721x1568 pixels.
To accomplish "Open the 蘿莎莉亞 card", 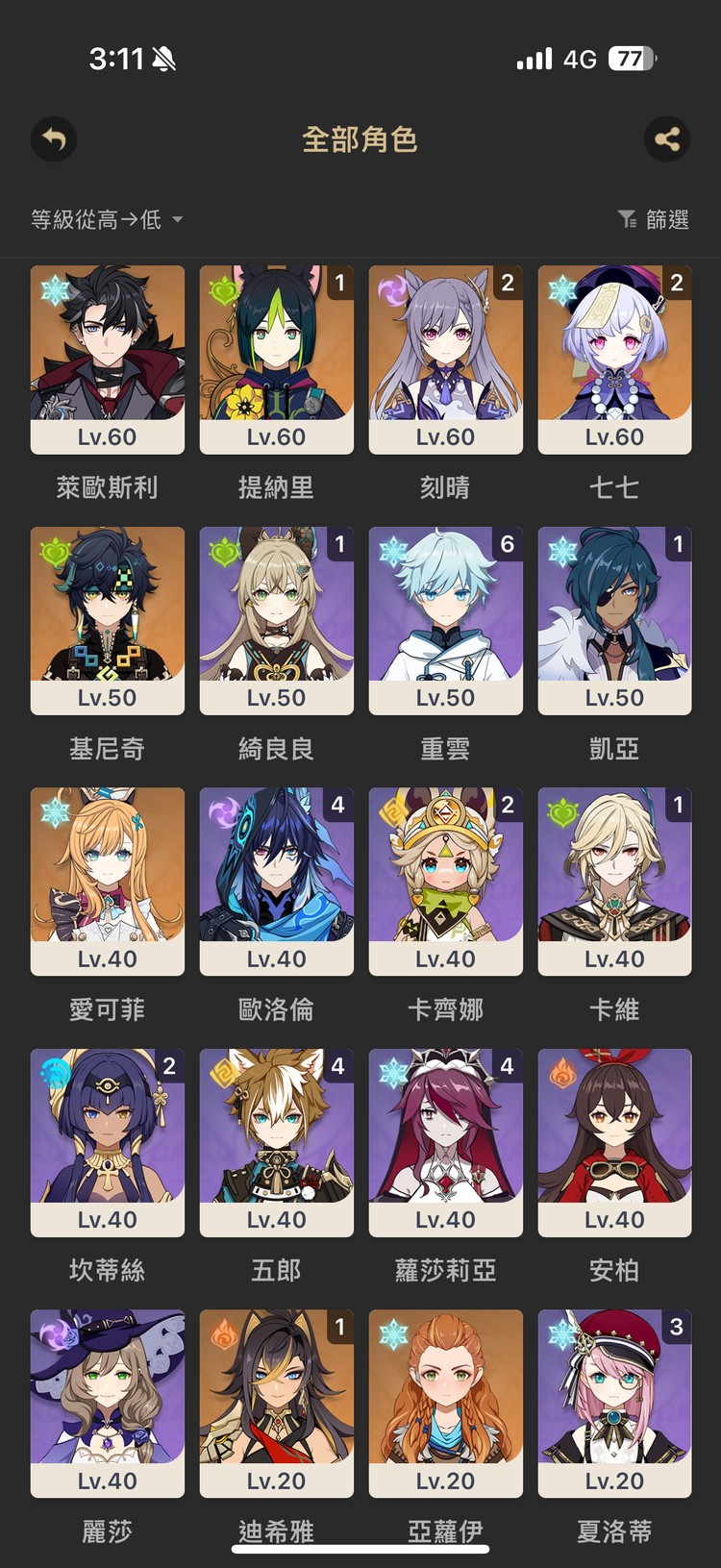I will 445,1142.
